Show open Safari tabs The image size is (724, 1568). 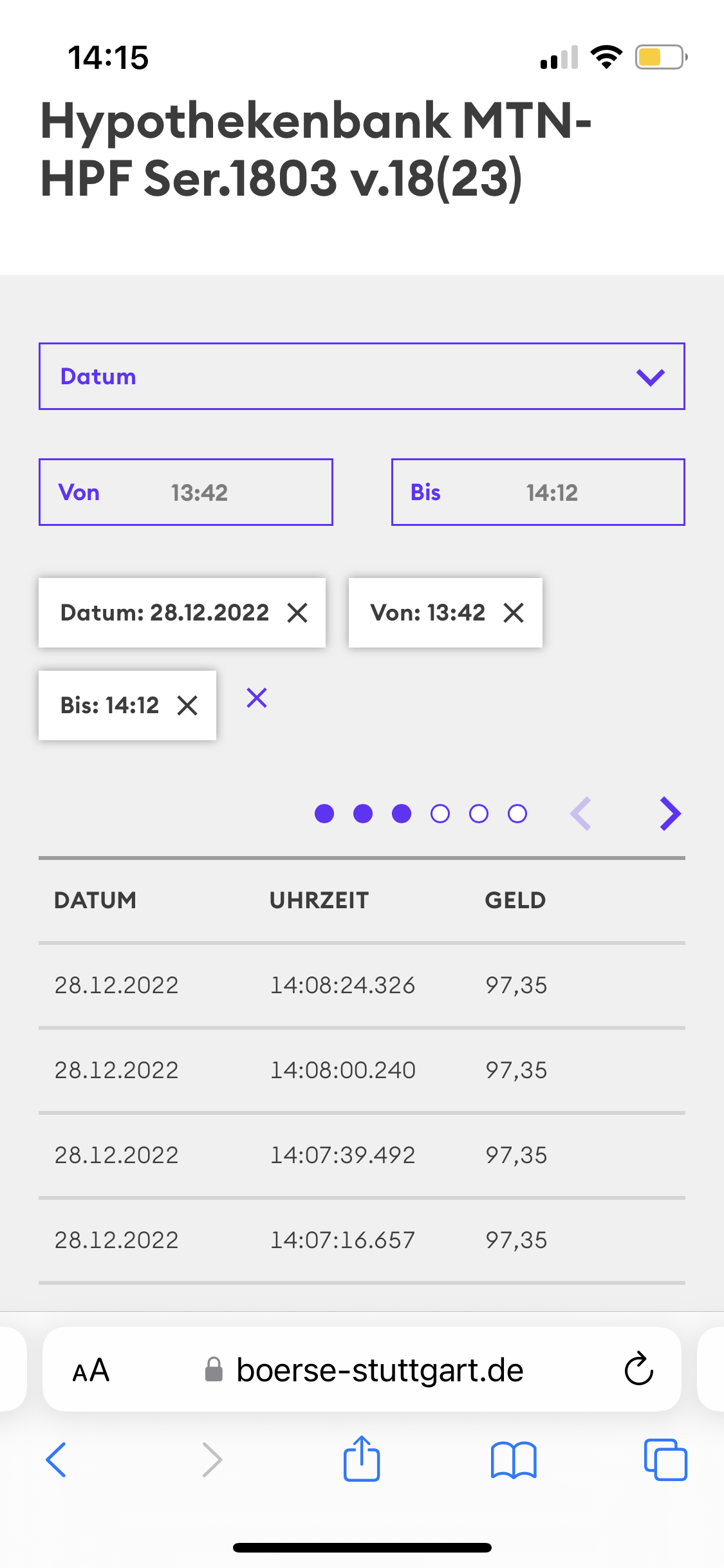pyautogui.click(x=665, y=1460)
